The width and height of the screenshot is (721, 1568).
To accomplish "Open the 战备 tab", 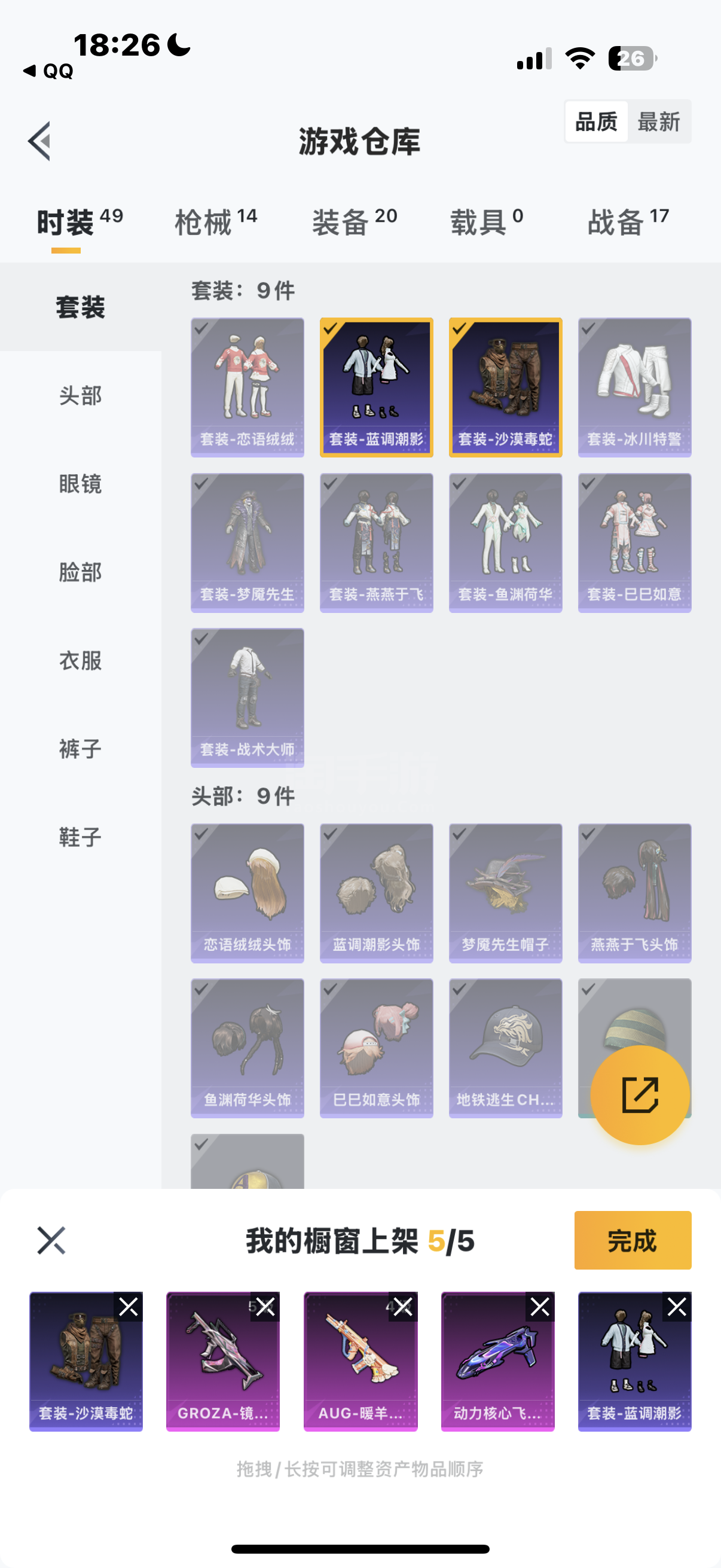I will coord(628,221).
